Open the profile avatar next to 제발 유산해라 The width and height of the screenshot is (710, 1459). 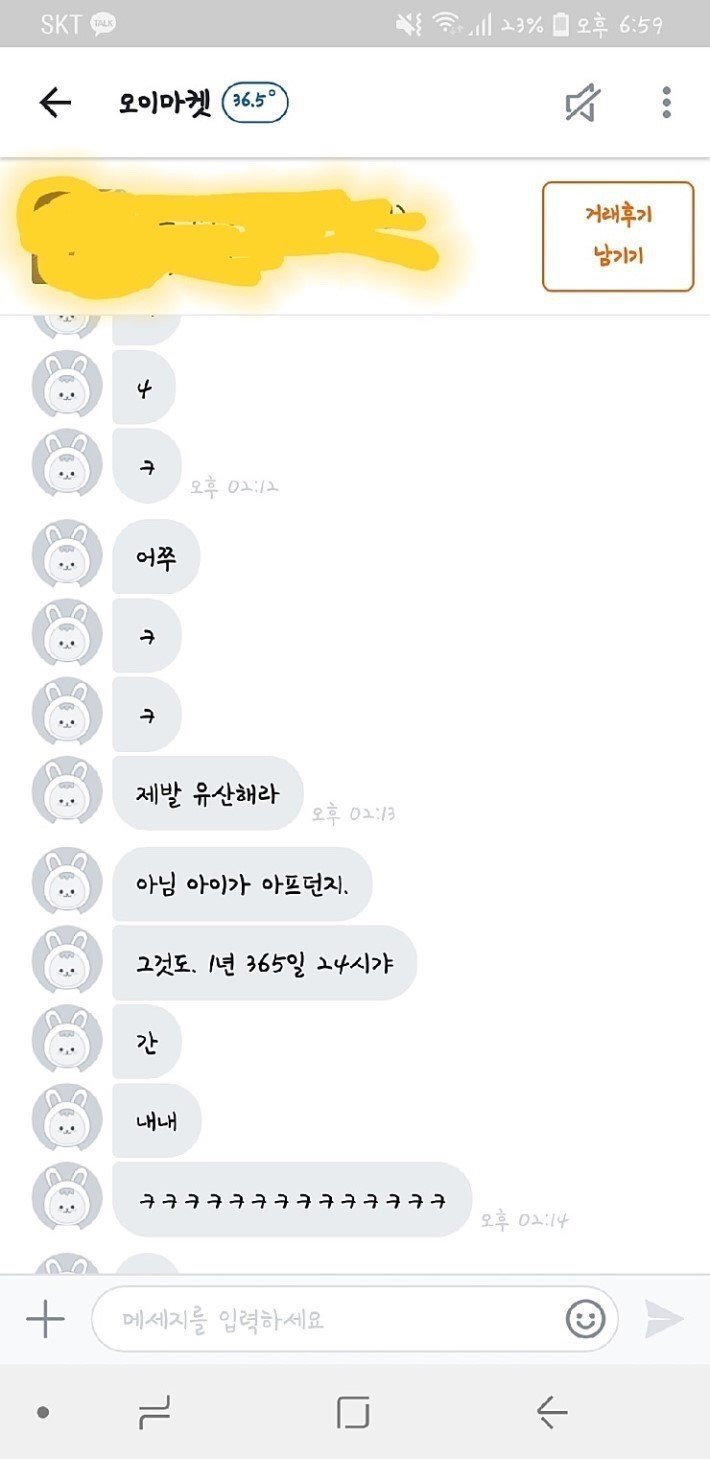point(67,794)
